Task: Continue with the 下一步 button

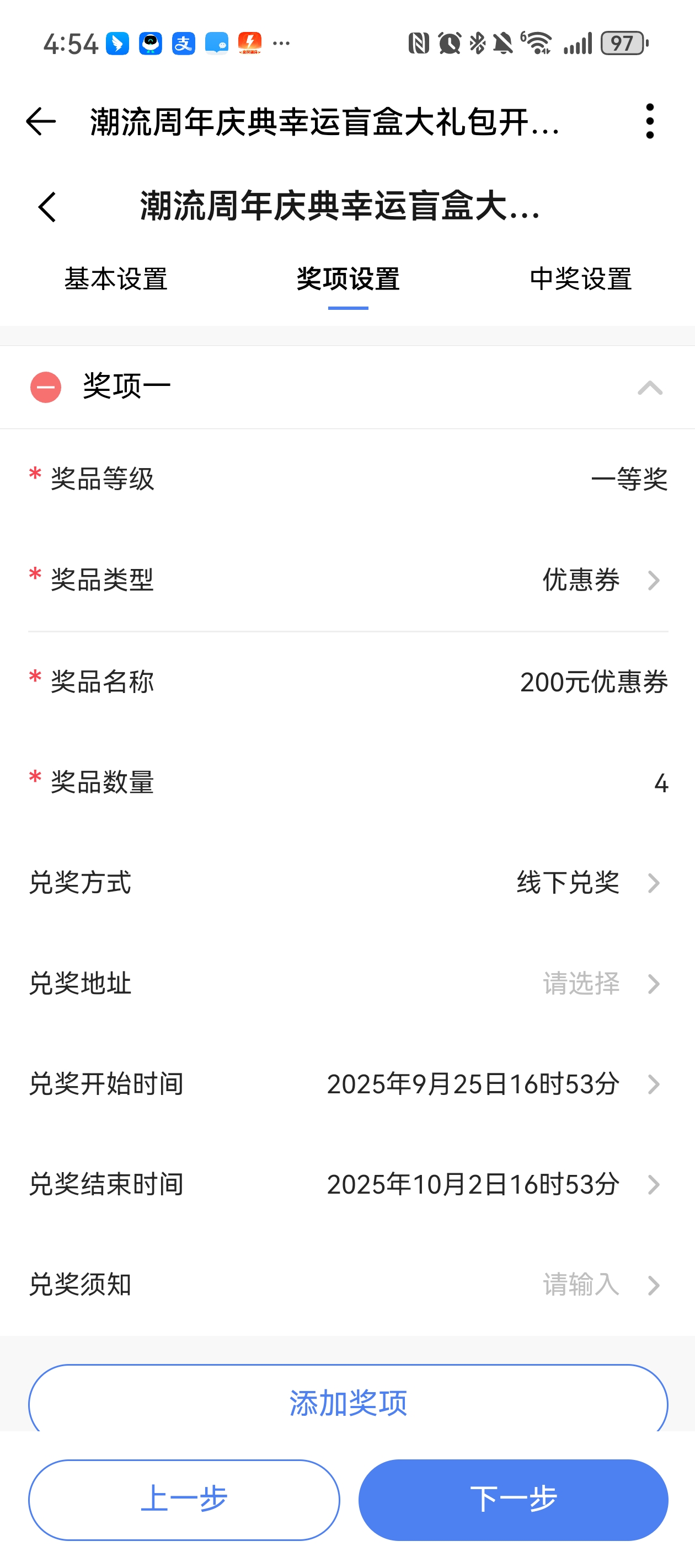Action: point(513,1499)
